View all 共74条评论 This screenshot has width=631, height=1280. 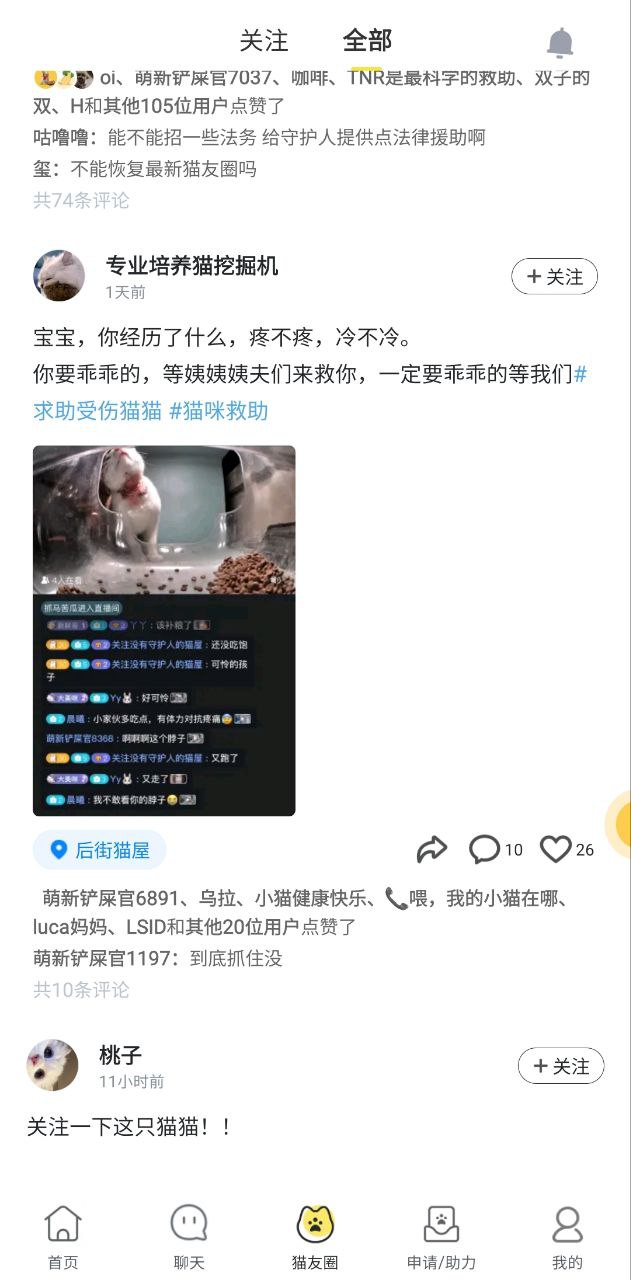click(81, 200)
